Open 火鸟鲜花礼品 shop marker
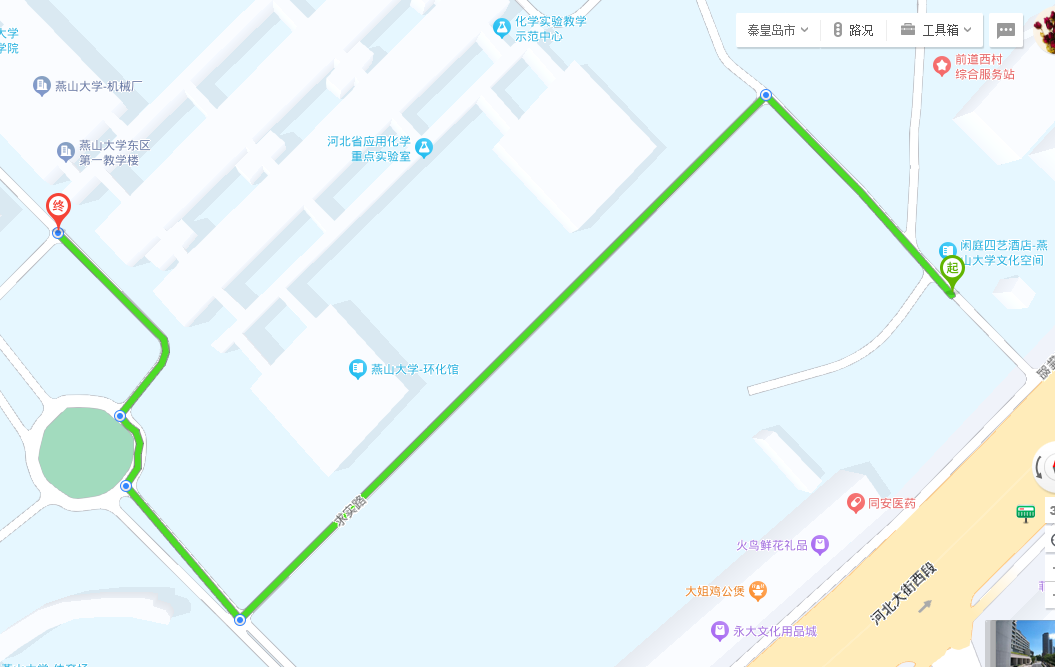 pos(820,545)
